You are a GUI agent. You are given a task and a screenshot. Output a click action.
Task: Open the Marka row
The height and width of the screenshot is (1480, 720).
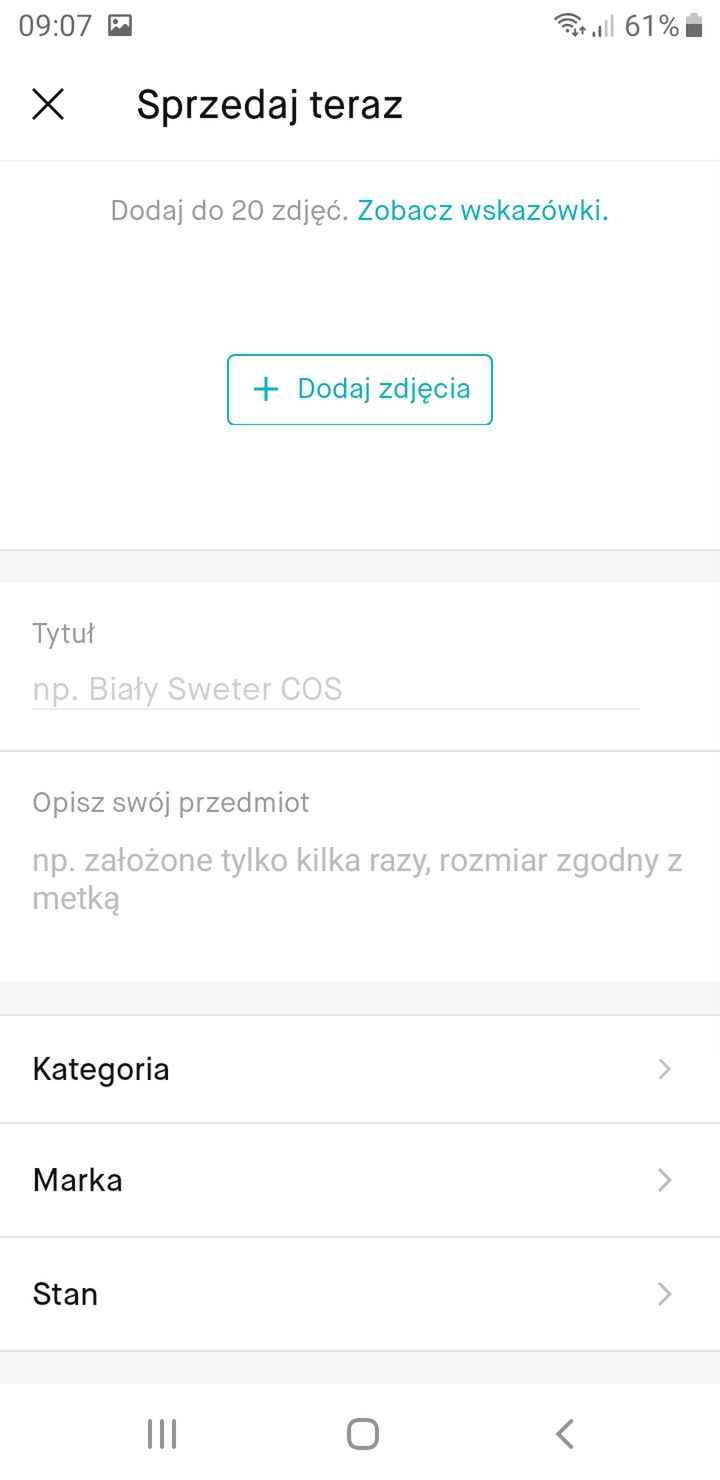pyautogui.click(x=360, y=1180)
